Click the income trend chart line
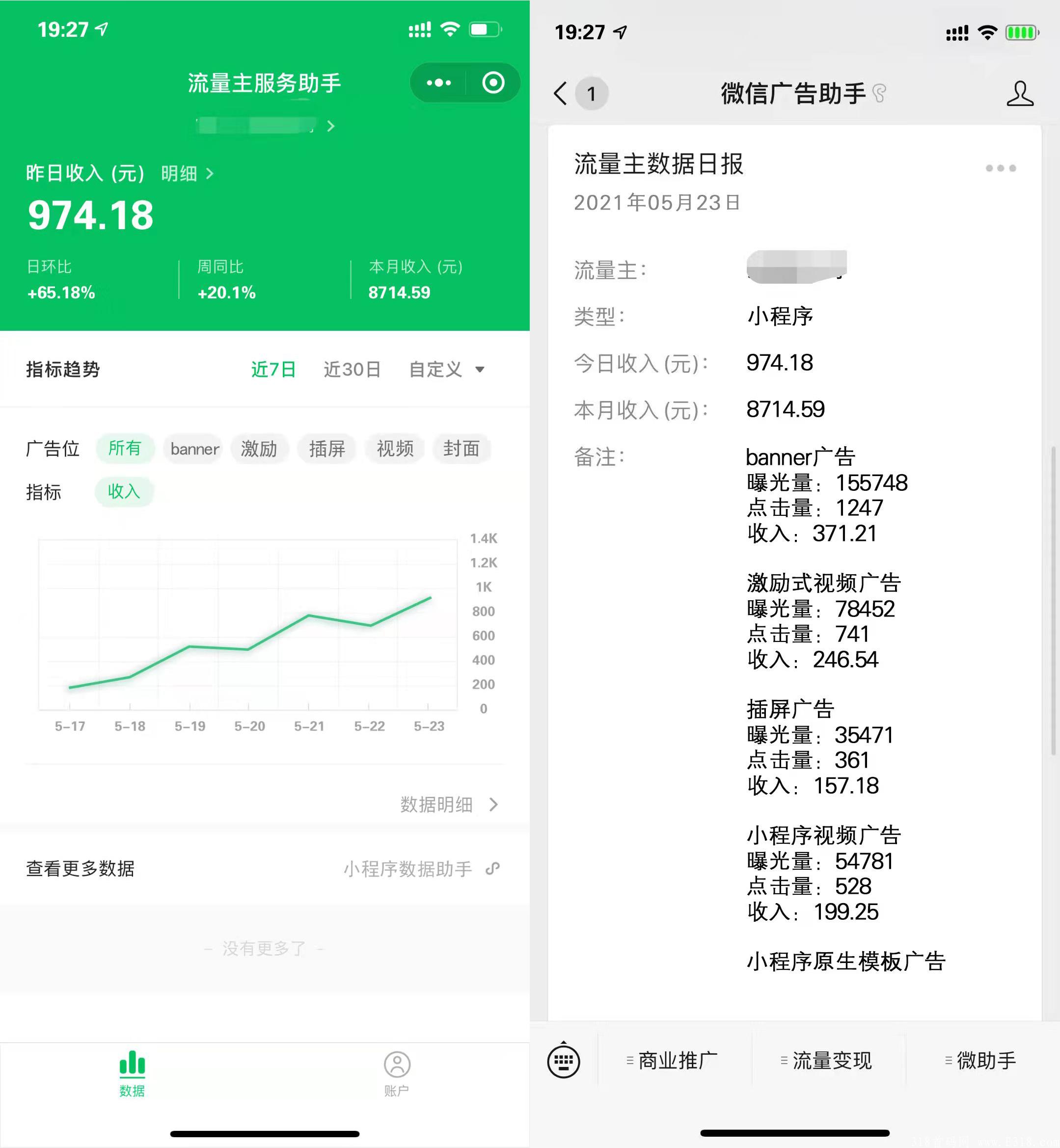Image resolution: width=1060 pixels, height=1148 pixels. [249, 649]
